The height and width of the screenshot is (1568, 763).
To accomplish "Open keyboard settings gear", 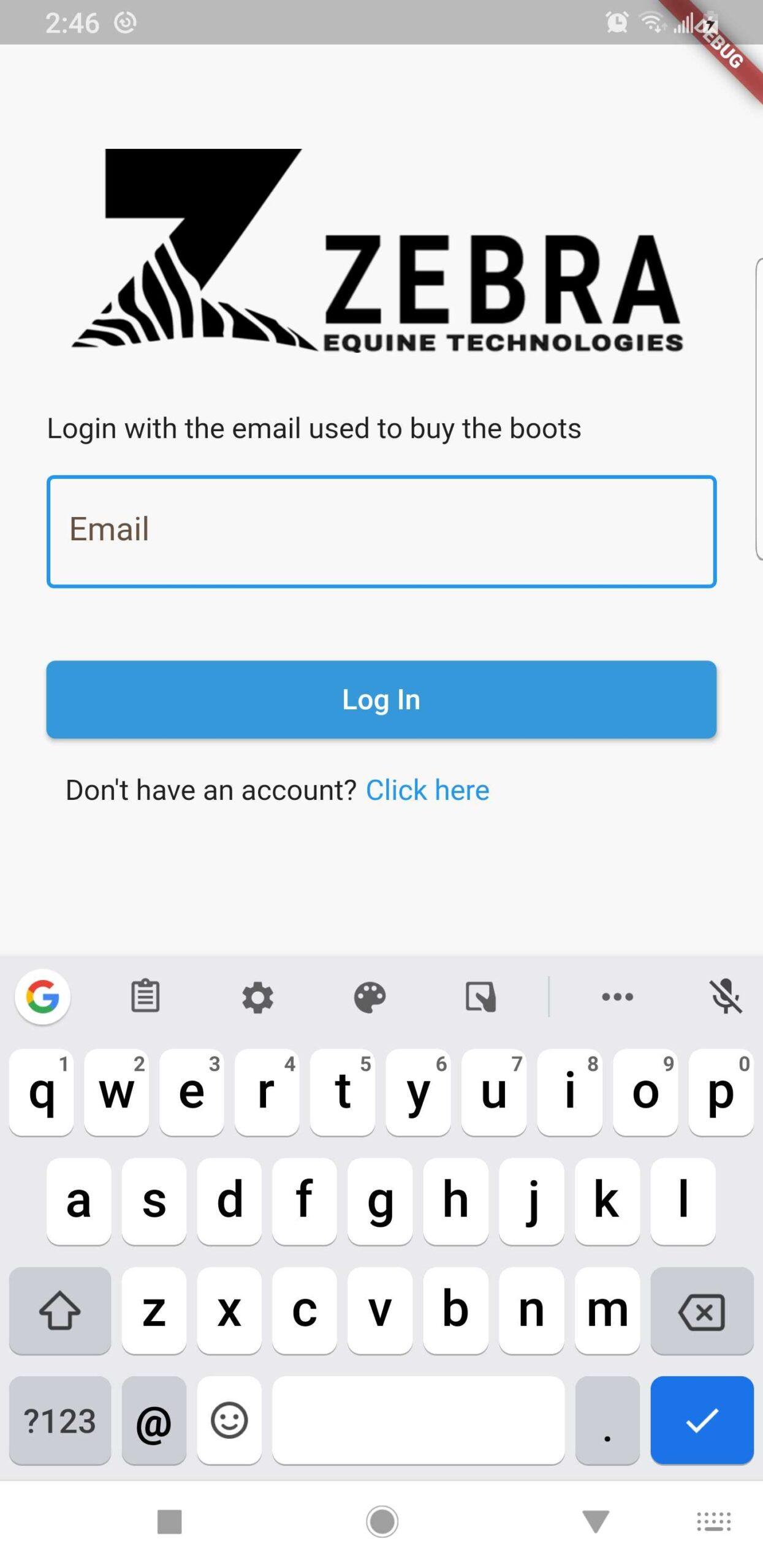I will click(x=257, y=997).
